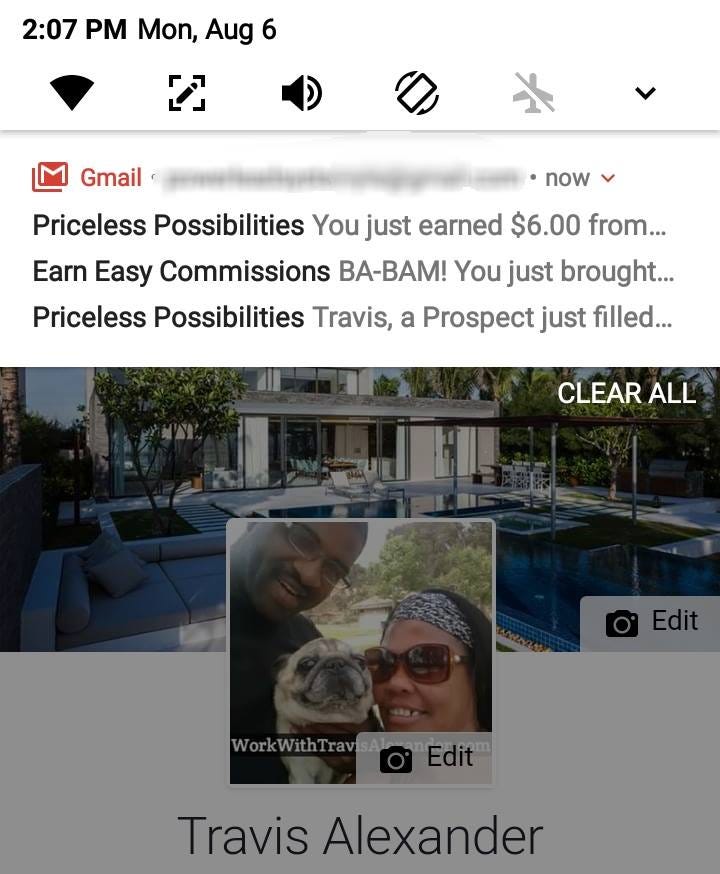Toggle the sound mode quick setting
The width and height of the screenshot is (720, 874).
pos(301,94)
